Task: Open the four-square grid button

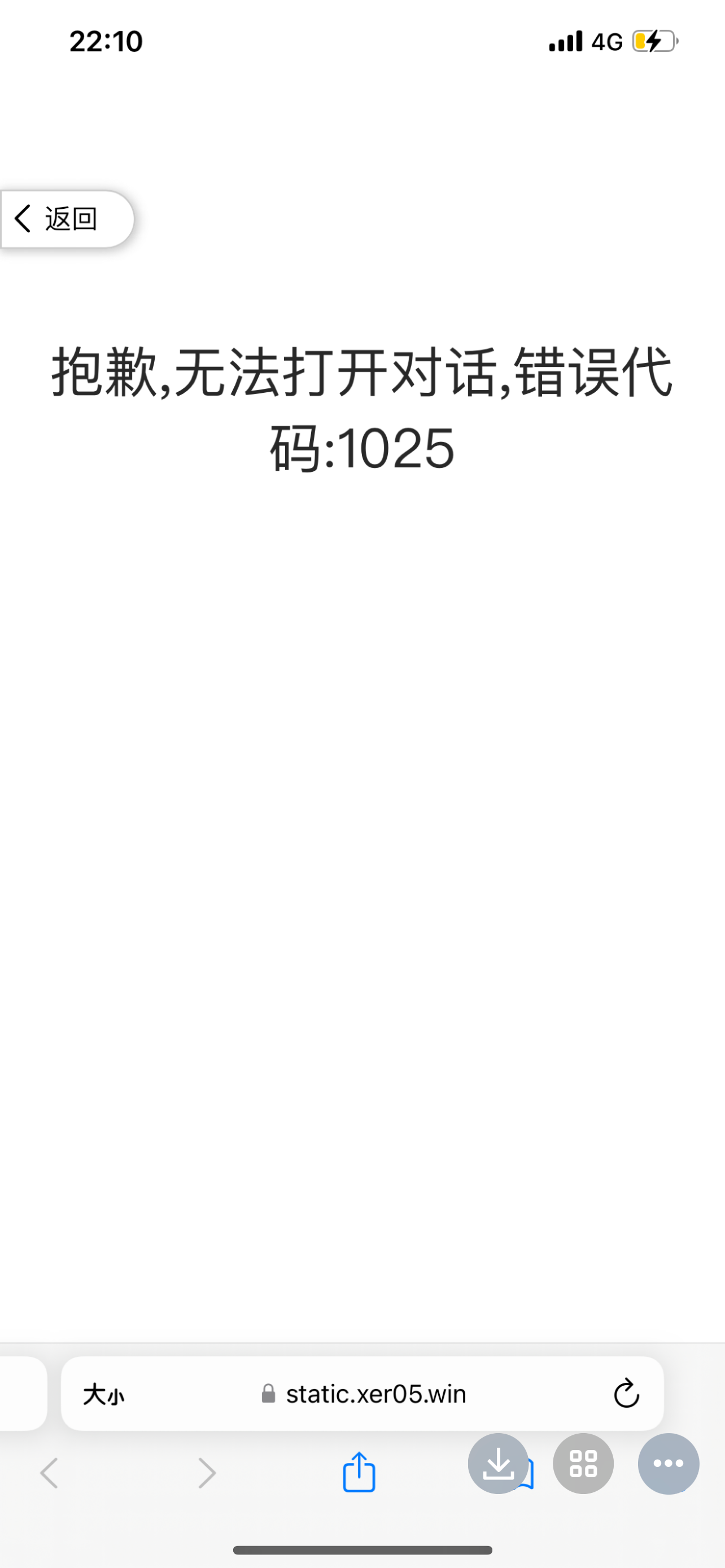Action: 583,1464
